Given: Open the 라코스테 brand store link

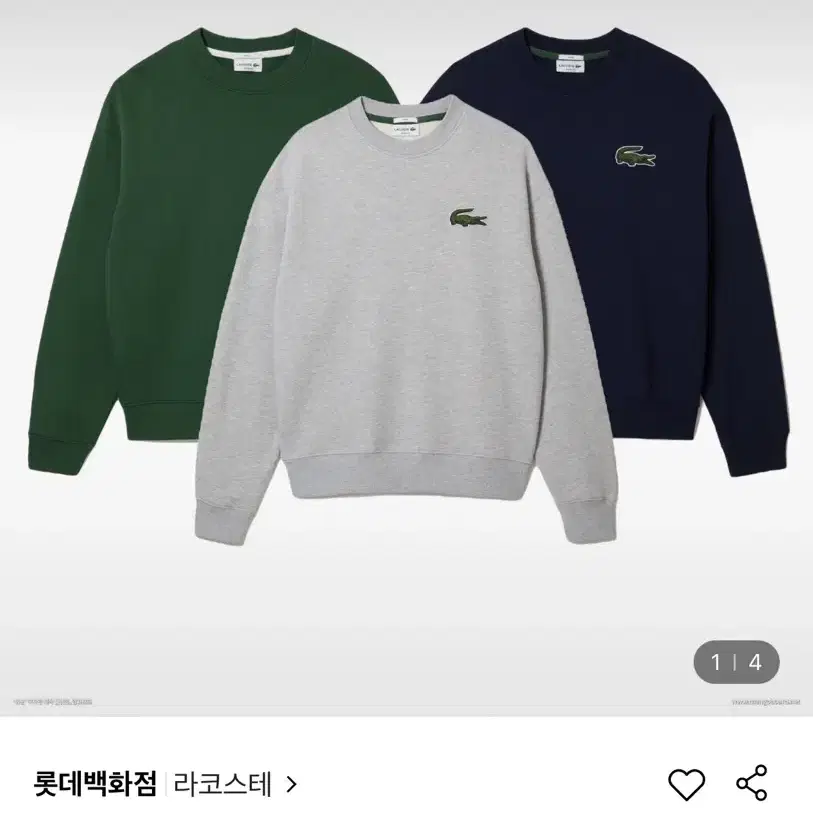Looking at the screenshot, I should tap(235, 784).
